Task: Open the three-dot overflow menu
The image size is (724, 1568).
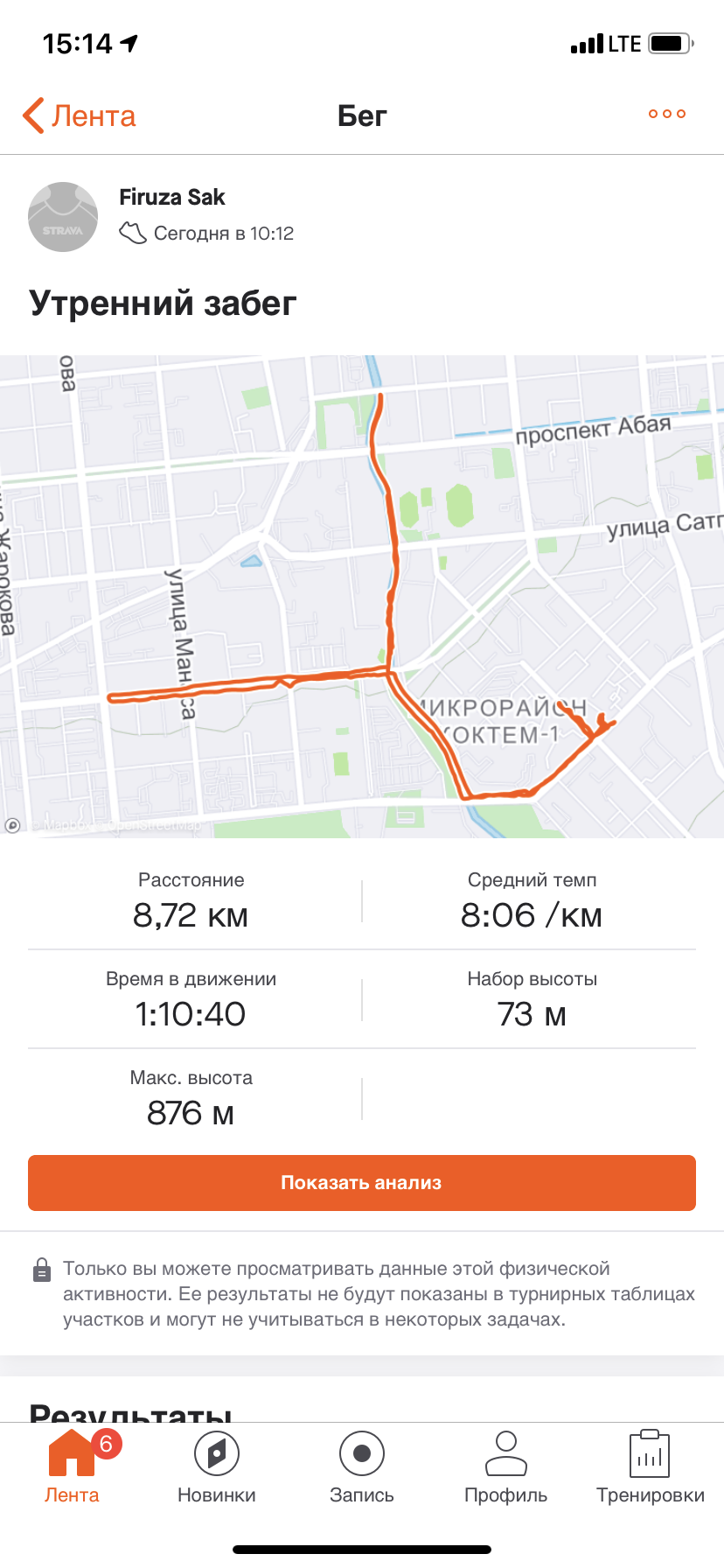Action: 667,114
